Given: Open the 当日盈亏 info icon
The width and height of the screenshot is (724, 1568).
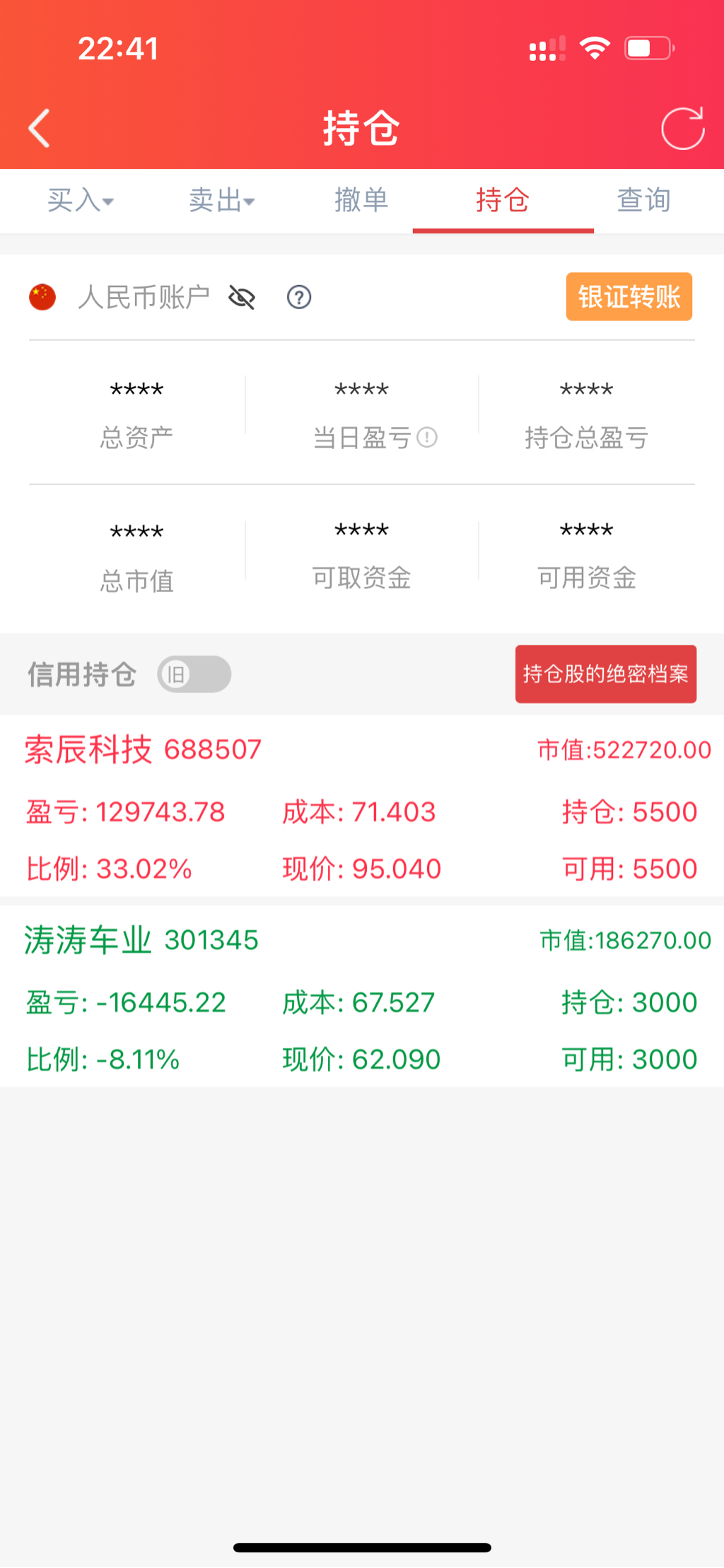Looking at the screenshot, I should (427, 438).
